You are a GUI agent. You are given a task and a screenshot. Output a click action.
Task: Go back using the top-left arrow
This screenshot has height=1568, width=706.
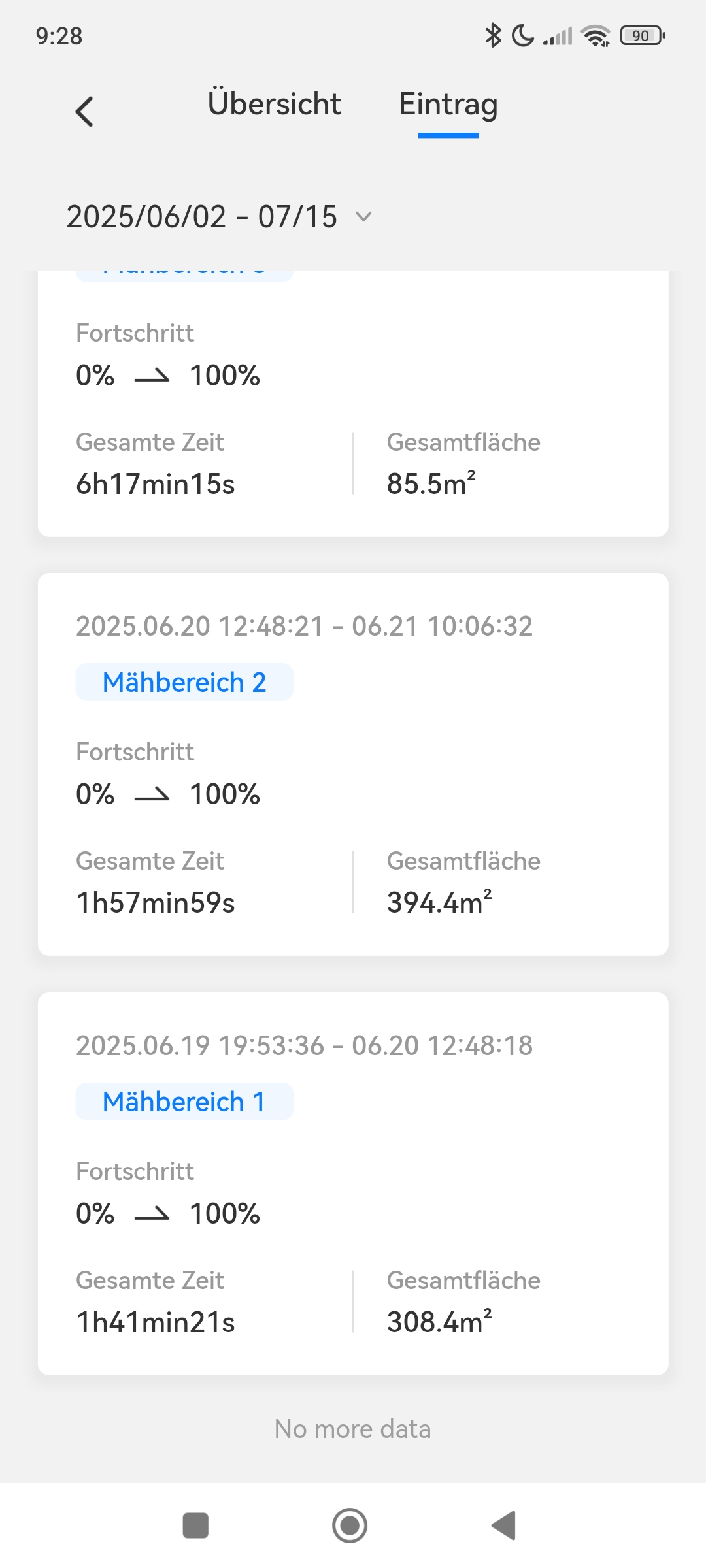coord(84,112)
